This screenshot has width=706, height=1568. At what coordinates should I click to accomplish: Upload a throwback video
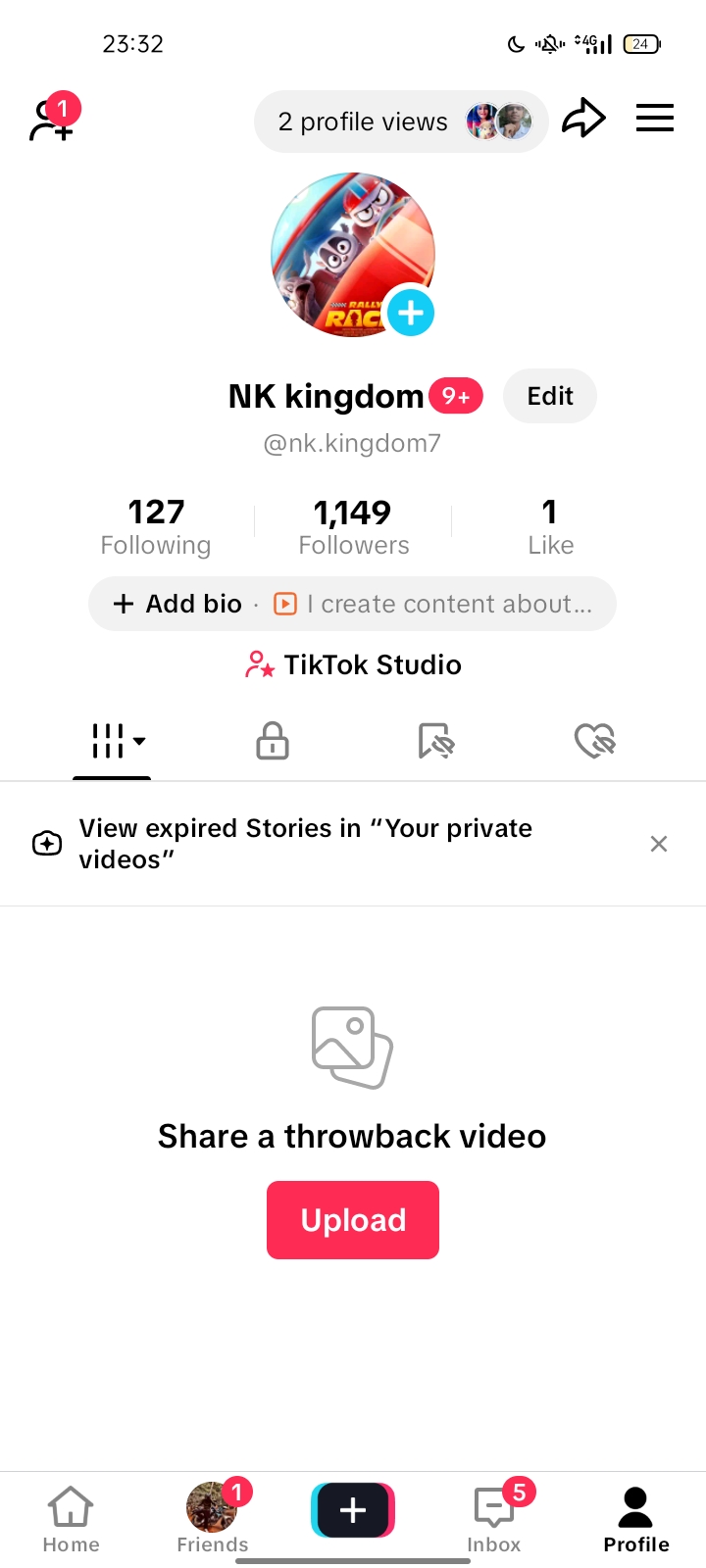353,1220
